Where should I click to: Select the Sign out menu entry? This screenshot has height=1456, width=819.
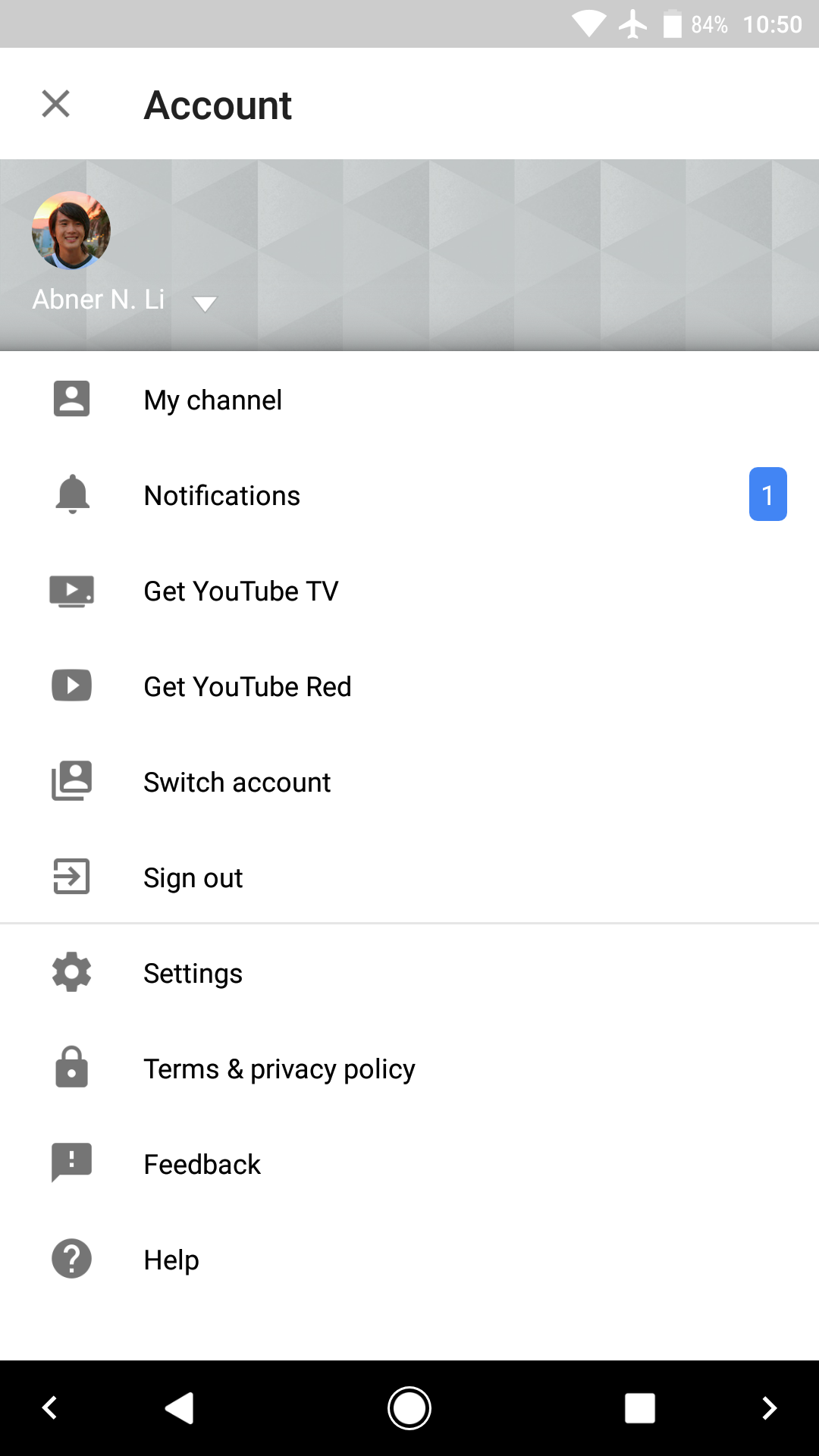pyautogui.click(x=193, y=877)
